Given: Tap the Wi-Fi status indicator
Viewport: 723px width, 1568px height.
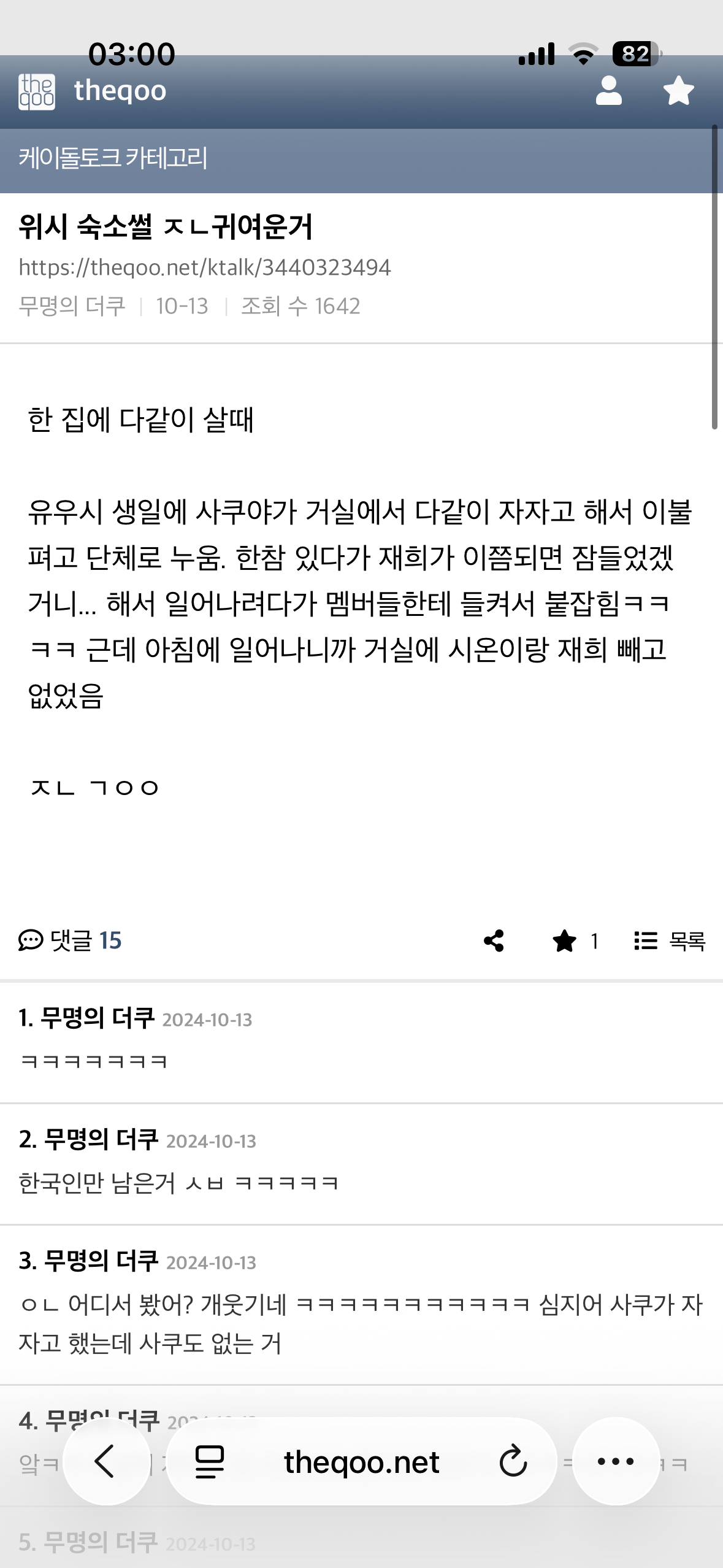Looking at the screenshot, I should (583, 54).
